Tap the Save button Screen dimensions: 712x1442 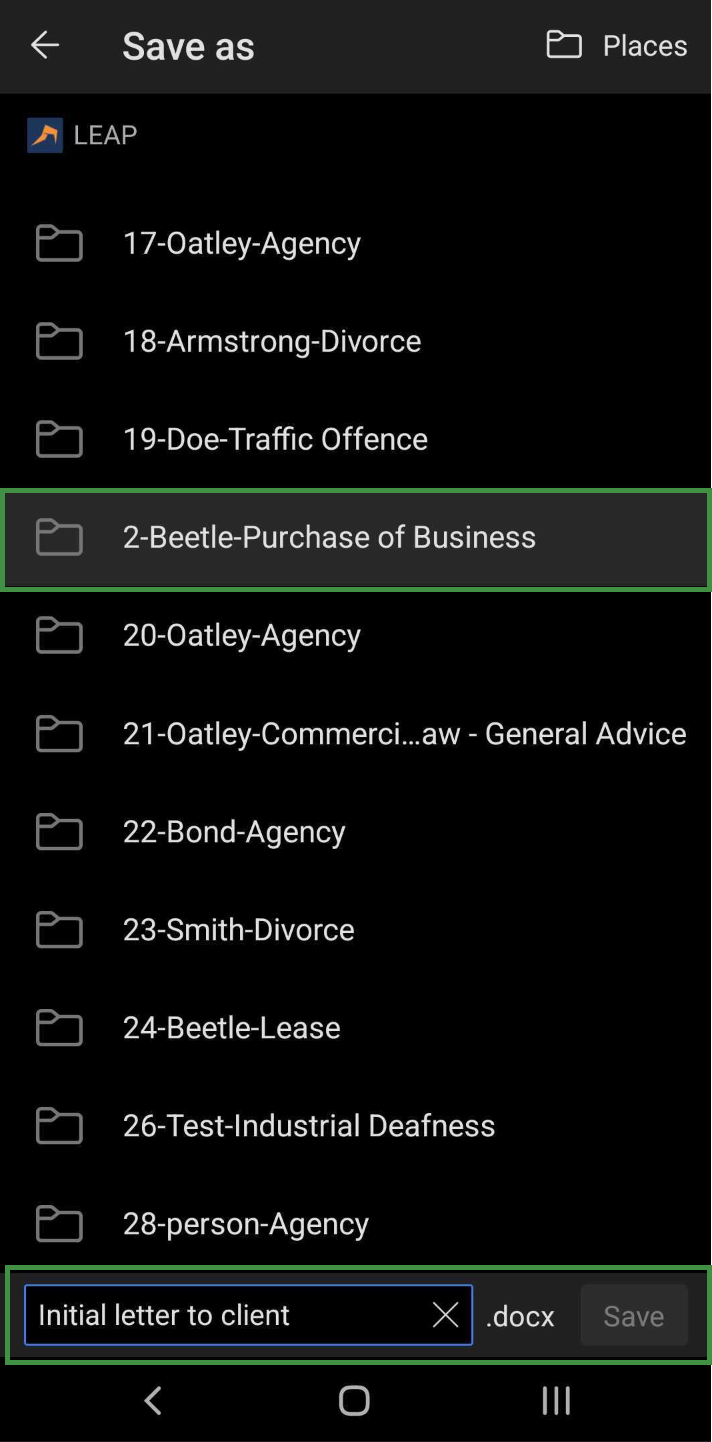pos(634,1315)
